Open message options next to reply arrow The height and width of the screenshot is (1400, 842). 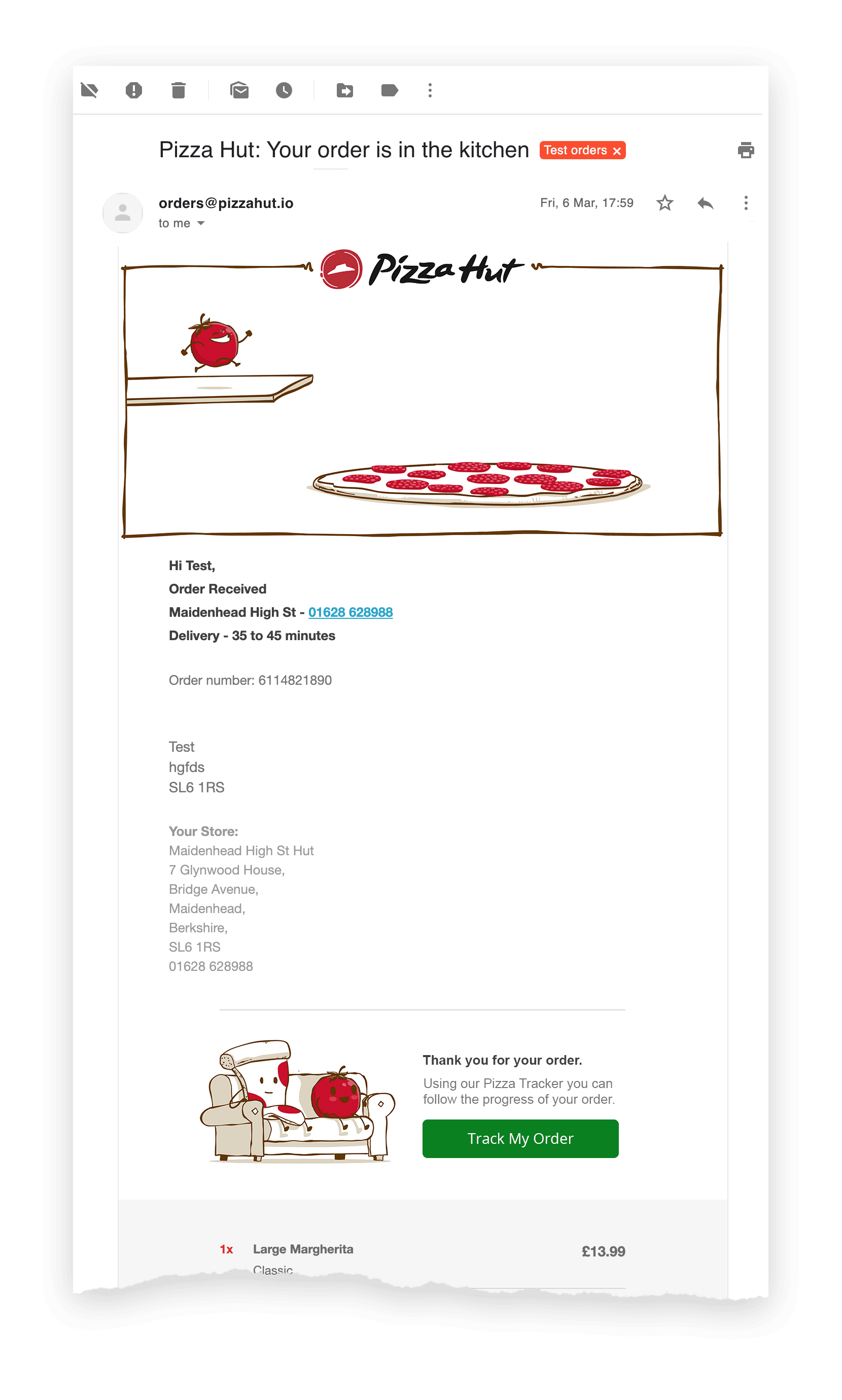pyautogui.click(x=746, y=203)
